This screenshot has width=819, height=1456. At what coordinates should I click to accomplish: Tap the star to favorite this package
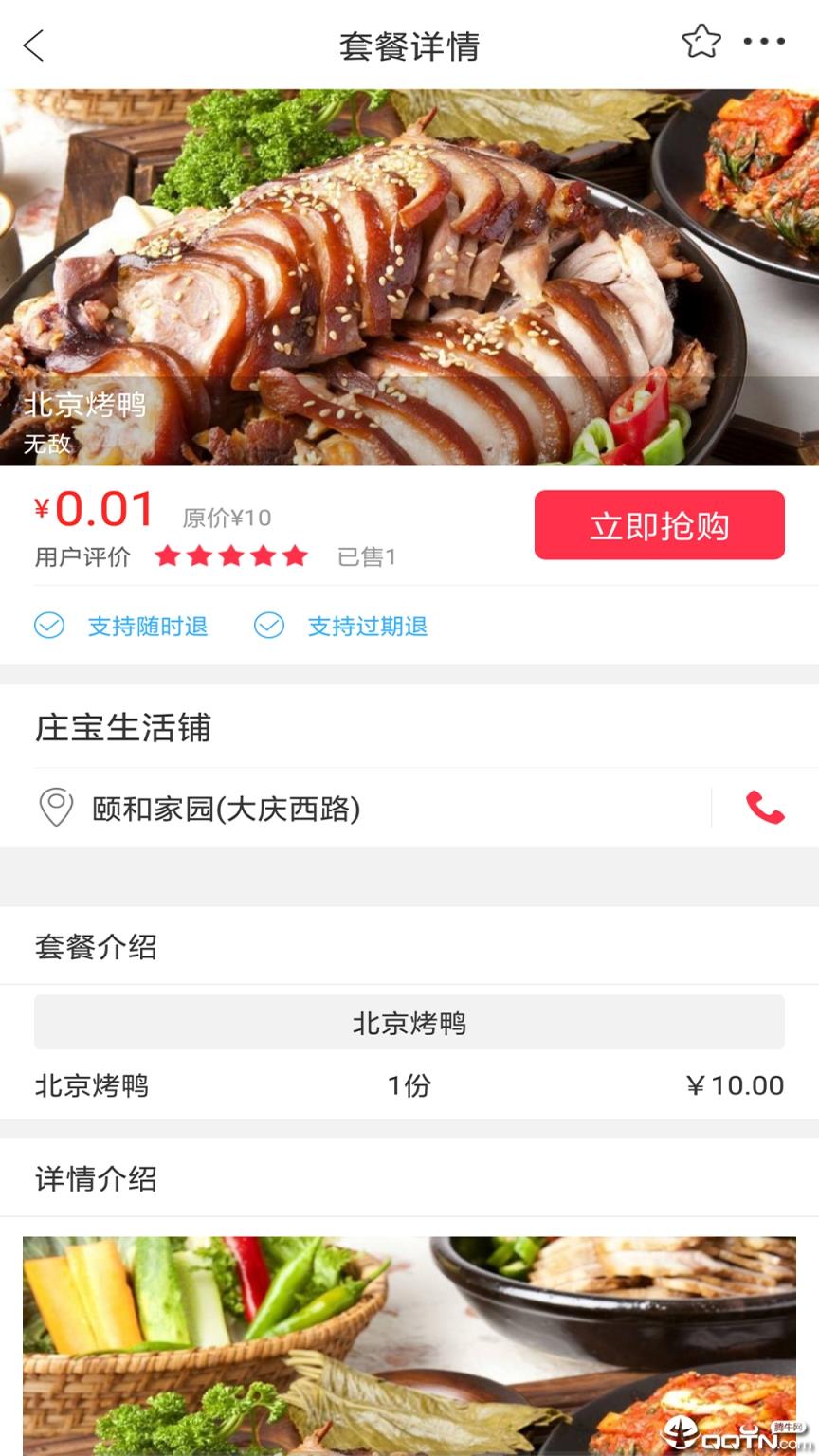coord(701,41)
